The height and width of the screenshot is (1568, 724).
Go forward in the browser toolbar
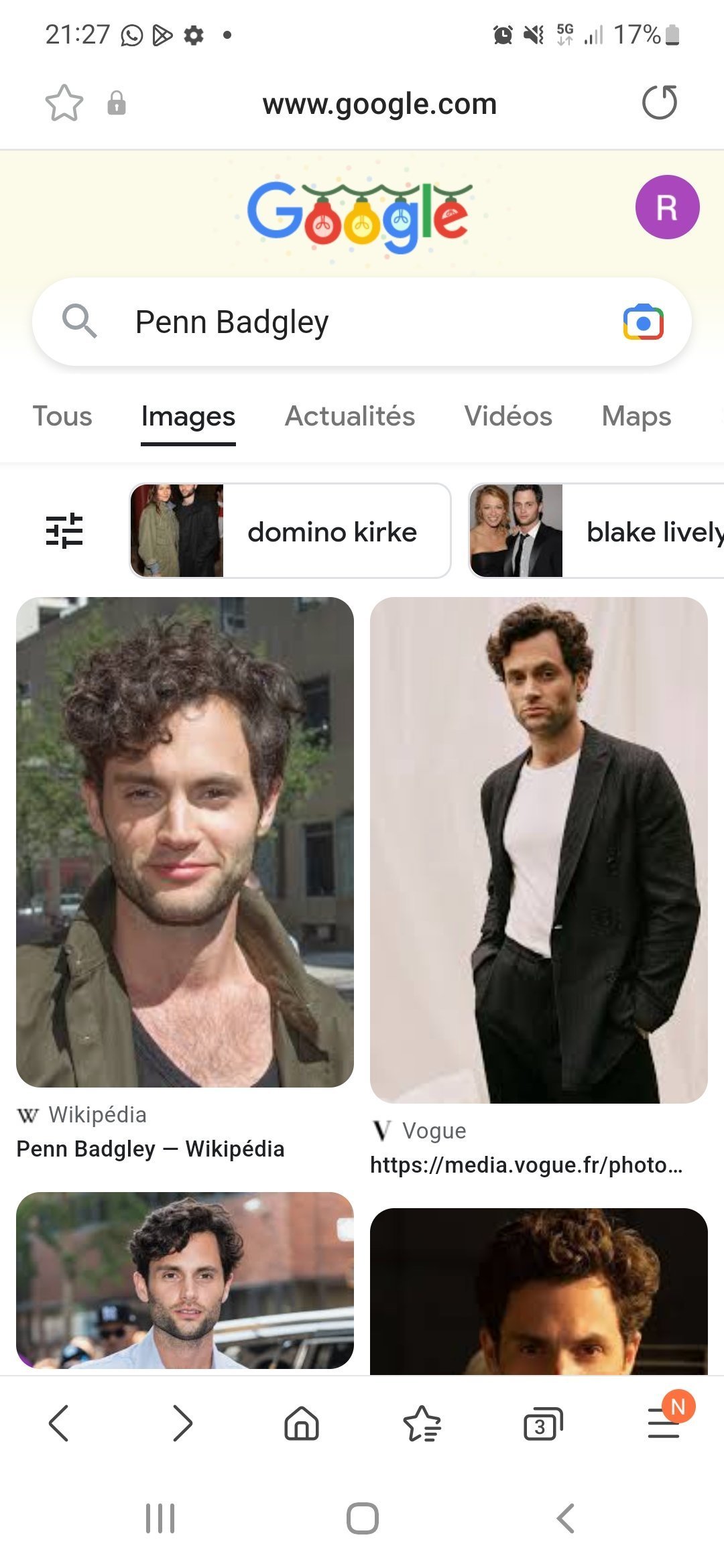(182, 1423)
